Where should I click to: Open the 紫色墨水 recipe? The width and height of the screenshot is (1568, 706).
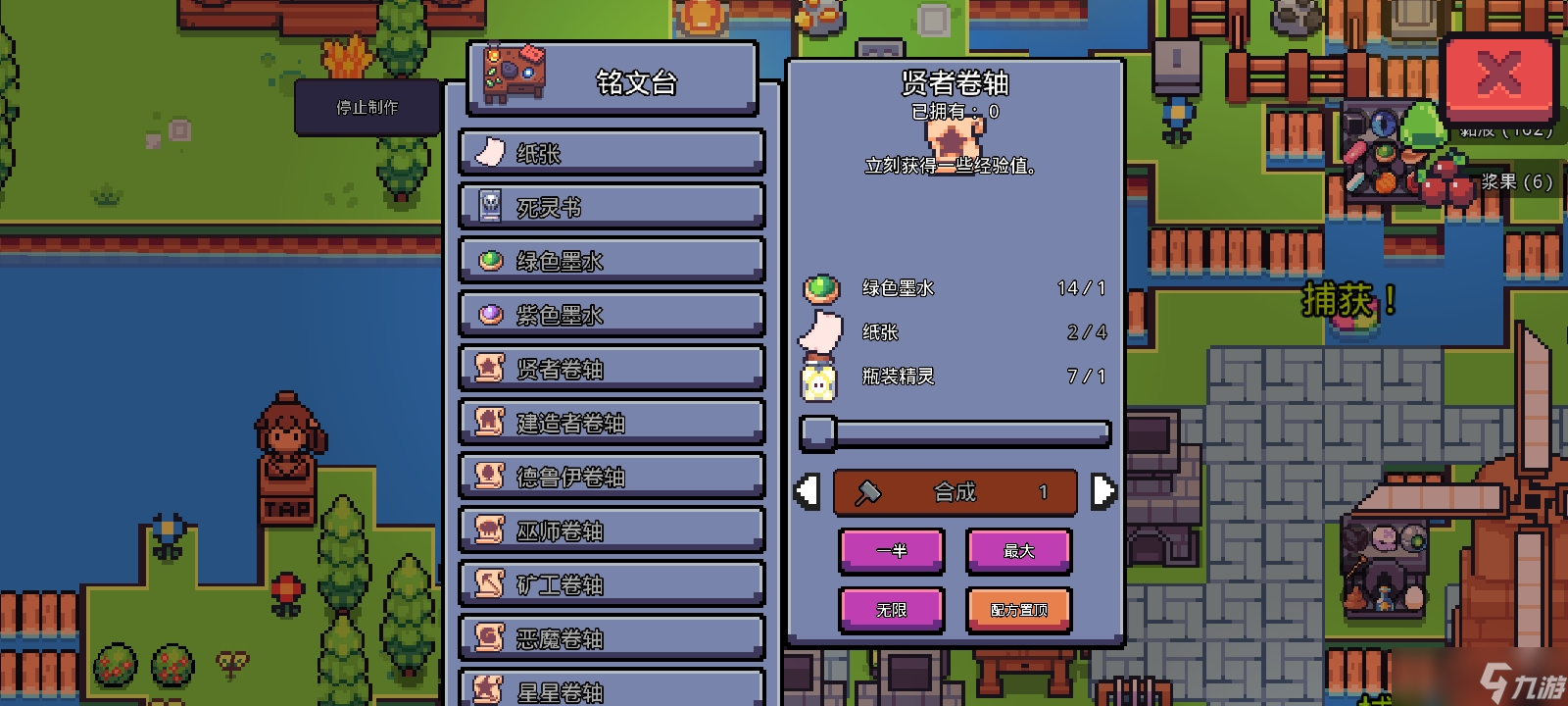pos(612,315)
